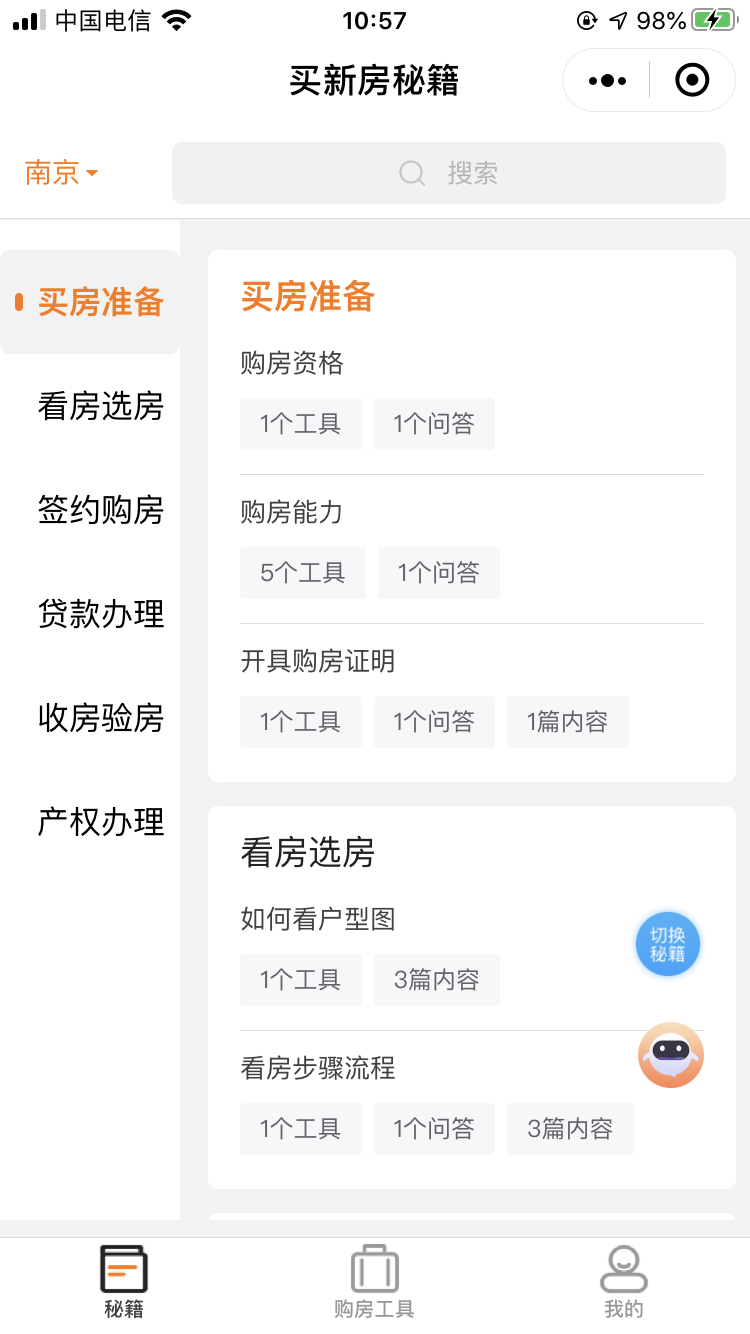
Task: Open the robot assistant icon
Action: 671,1055
